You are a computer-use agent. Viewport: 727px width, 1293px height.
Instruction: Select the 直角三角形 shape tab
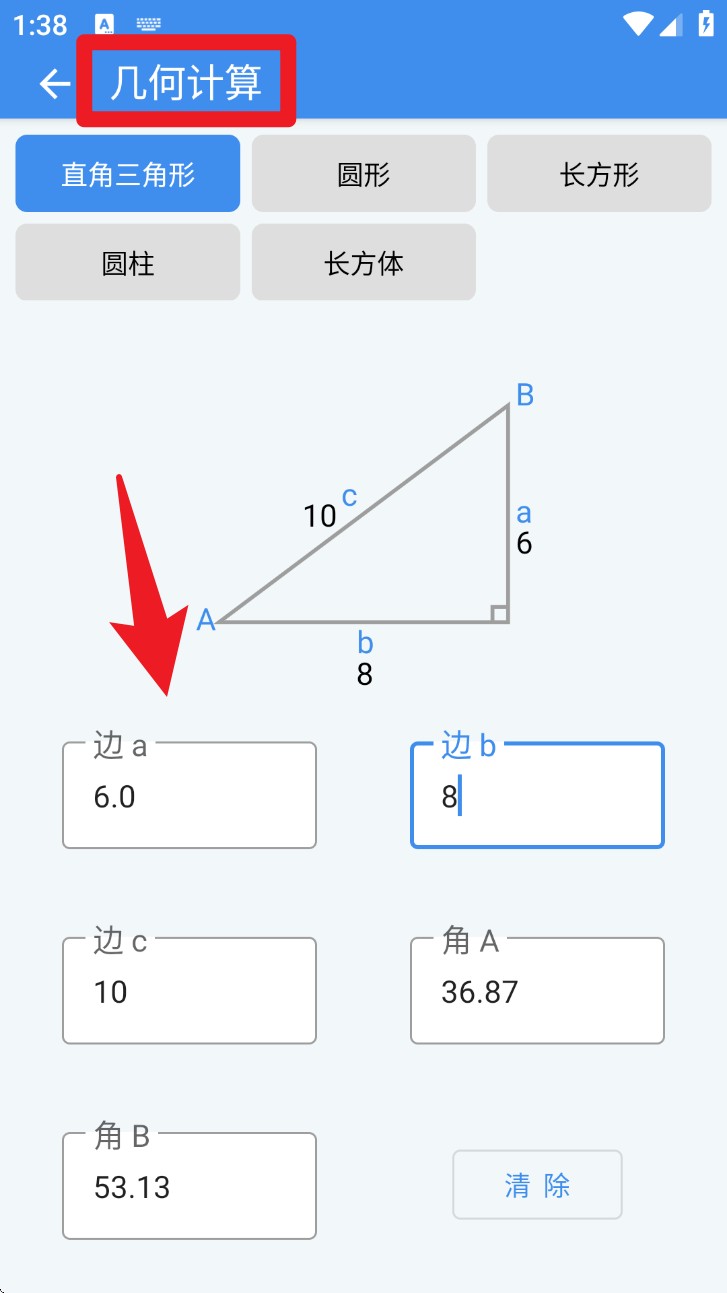tap(128, 174)
